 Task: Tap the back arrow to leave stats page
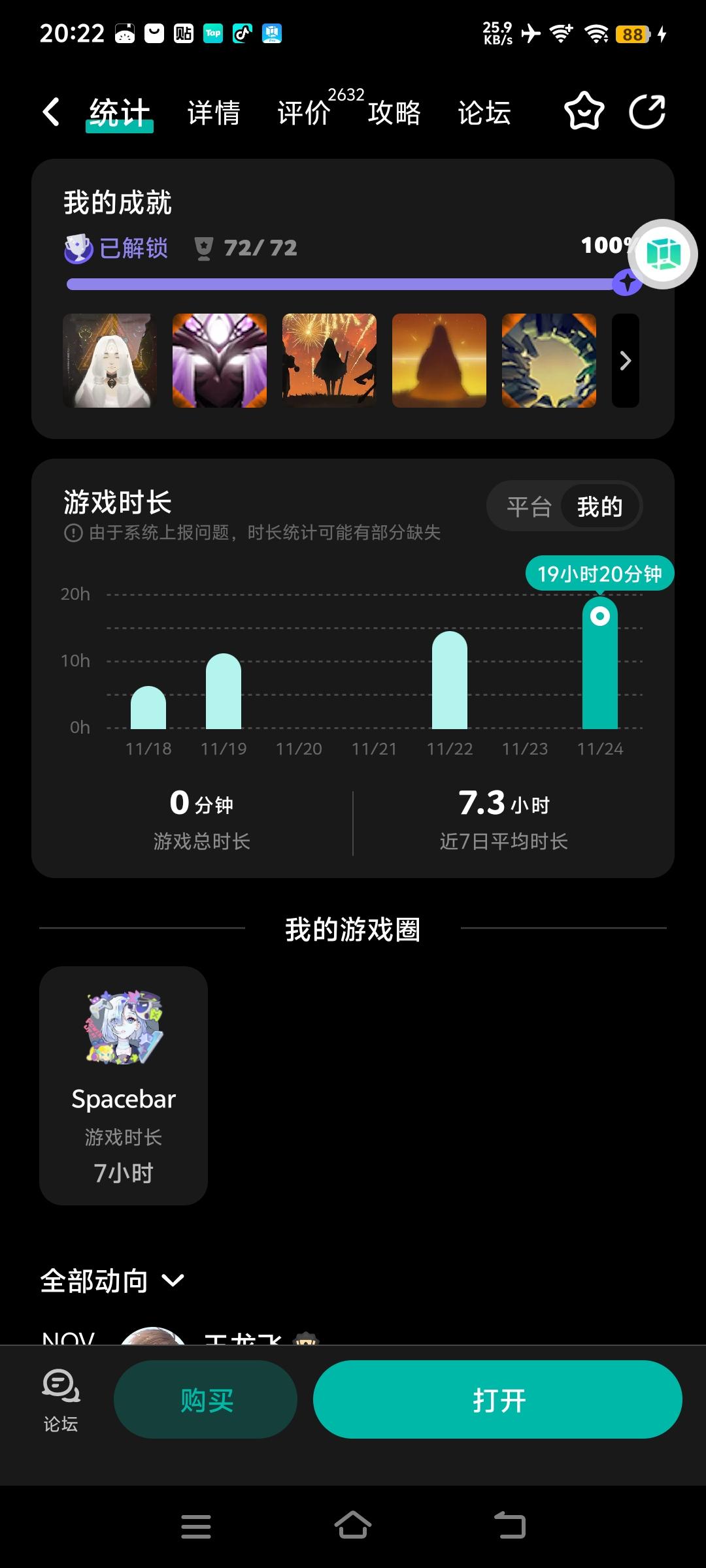51,112
